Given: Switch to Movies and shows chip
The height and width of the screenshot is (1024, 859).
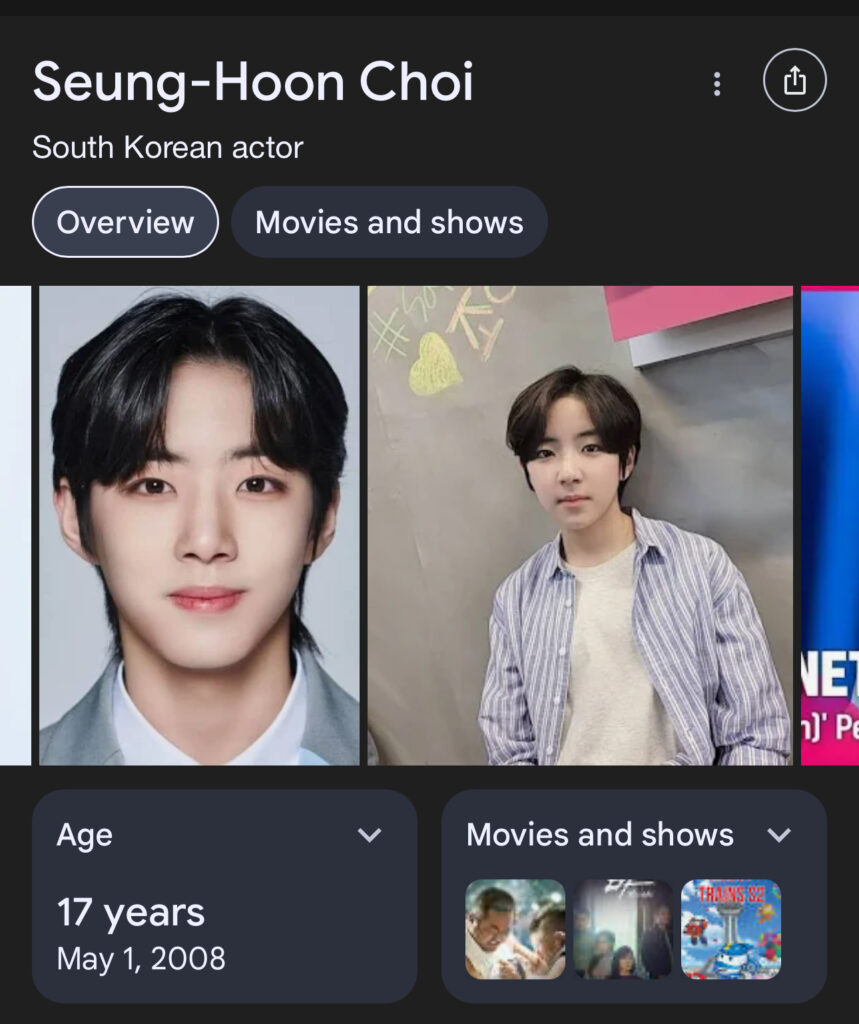Looking at the screenshot, I should tap(389, 222).
